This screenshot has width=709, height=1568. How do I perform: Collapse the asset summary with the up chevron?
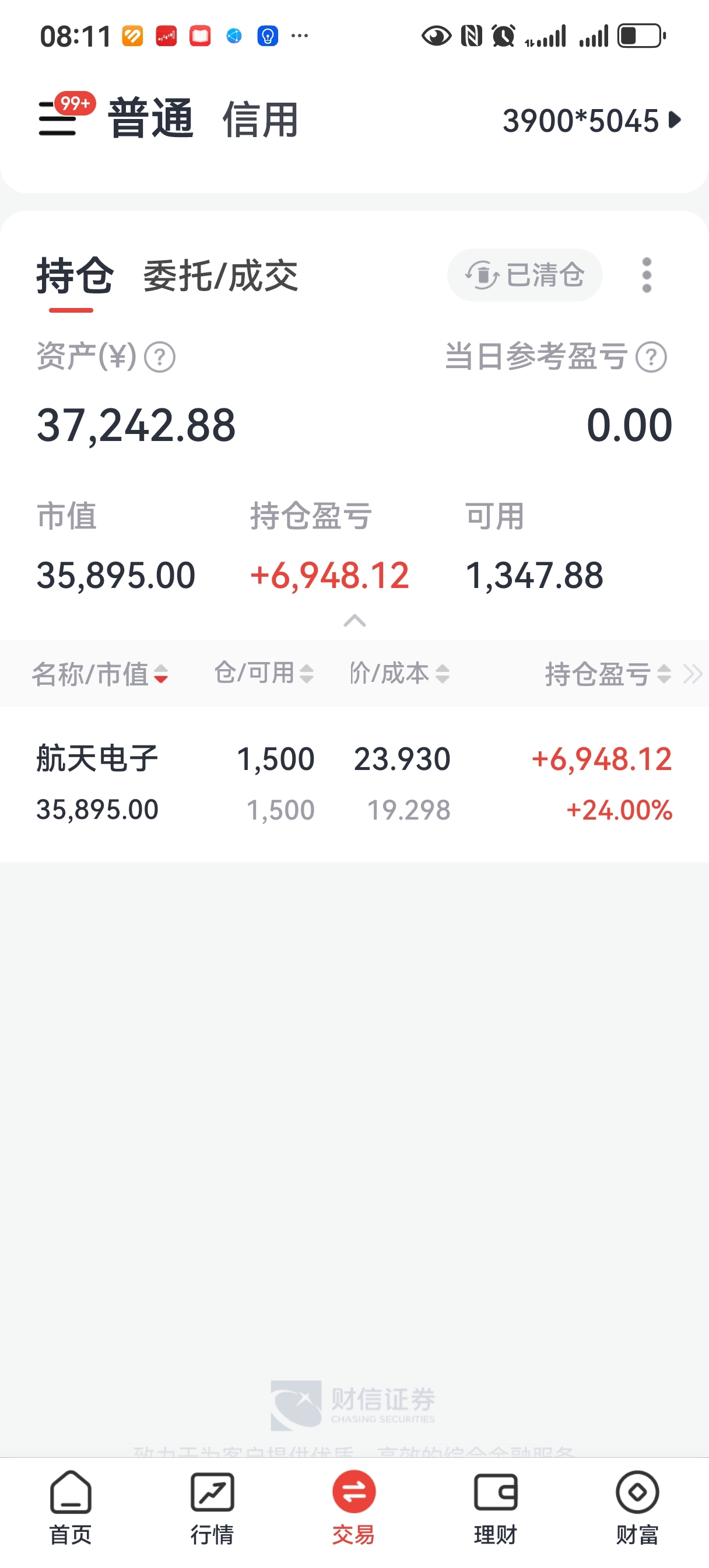pos(355,621)
